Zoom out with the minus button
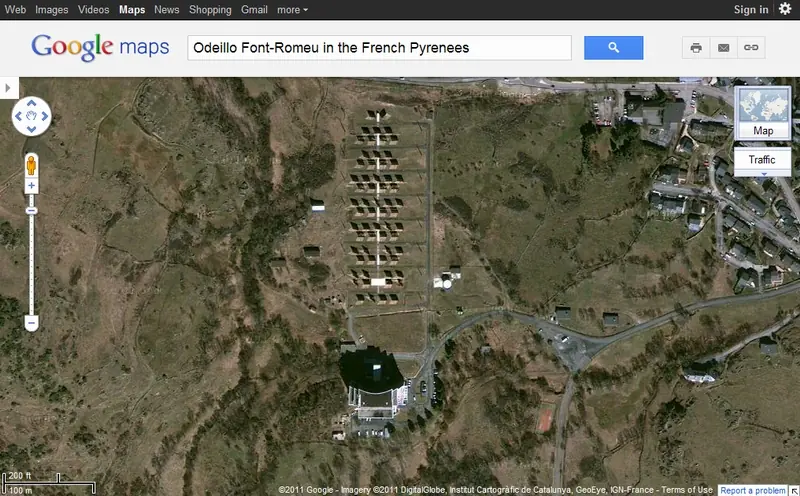Screen dimensions: 800x496 [x=32, y=323]
